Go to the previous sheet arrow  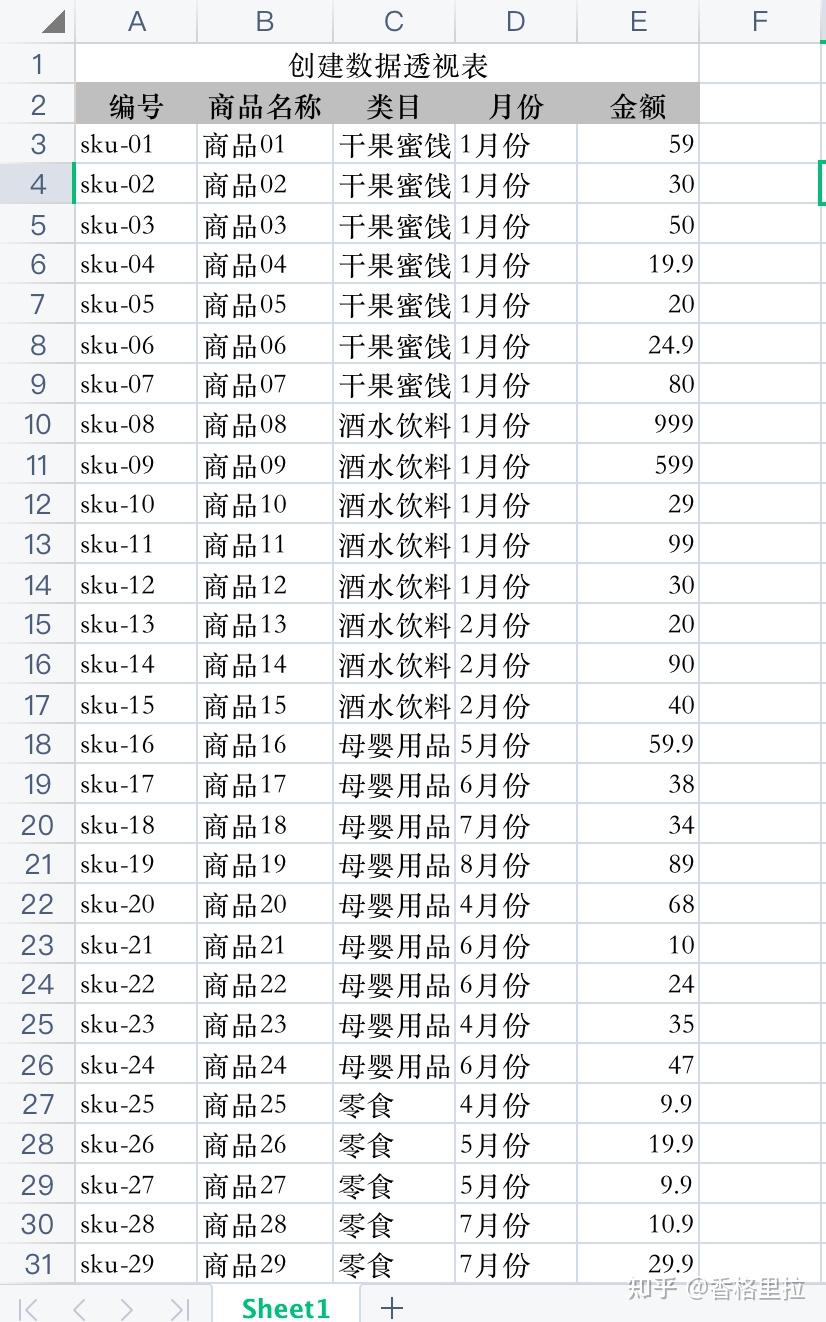coord(77,1307)
